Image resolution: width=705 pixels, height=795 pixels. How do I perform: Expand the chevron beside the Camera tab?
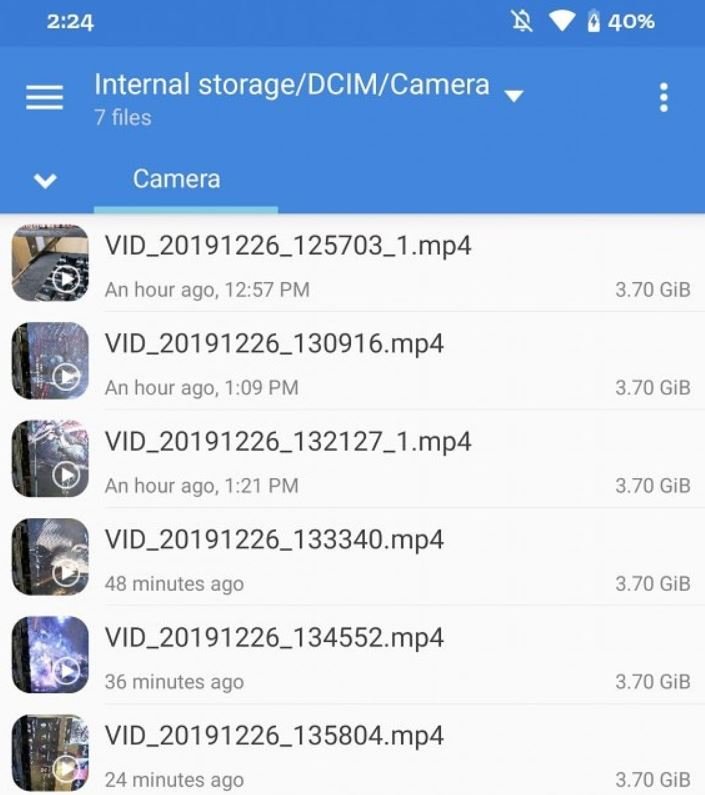[x=45, y=181]
